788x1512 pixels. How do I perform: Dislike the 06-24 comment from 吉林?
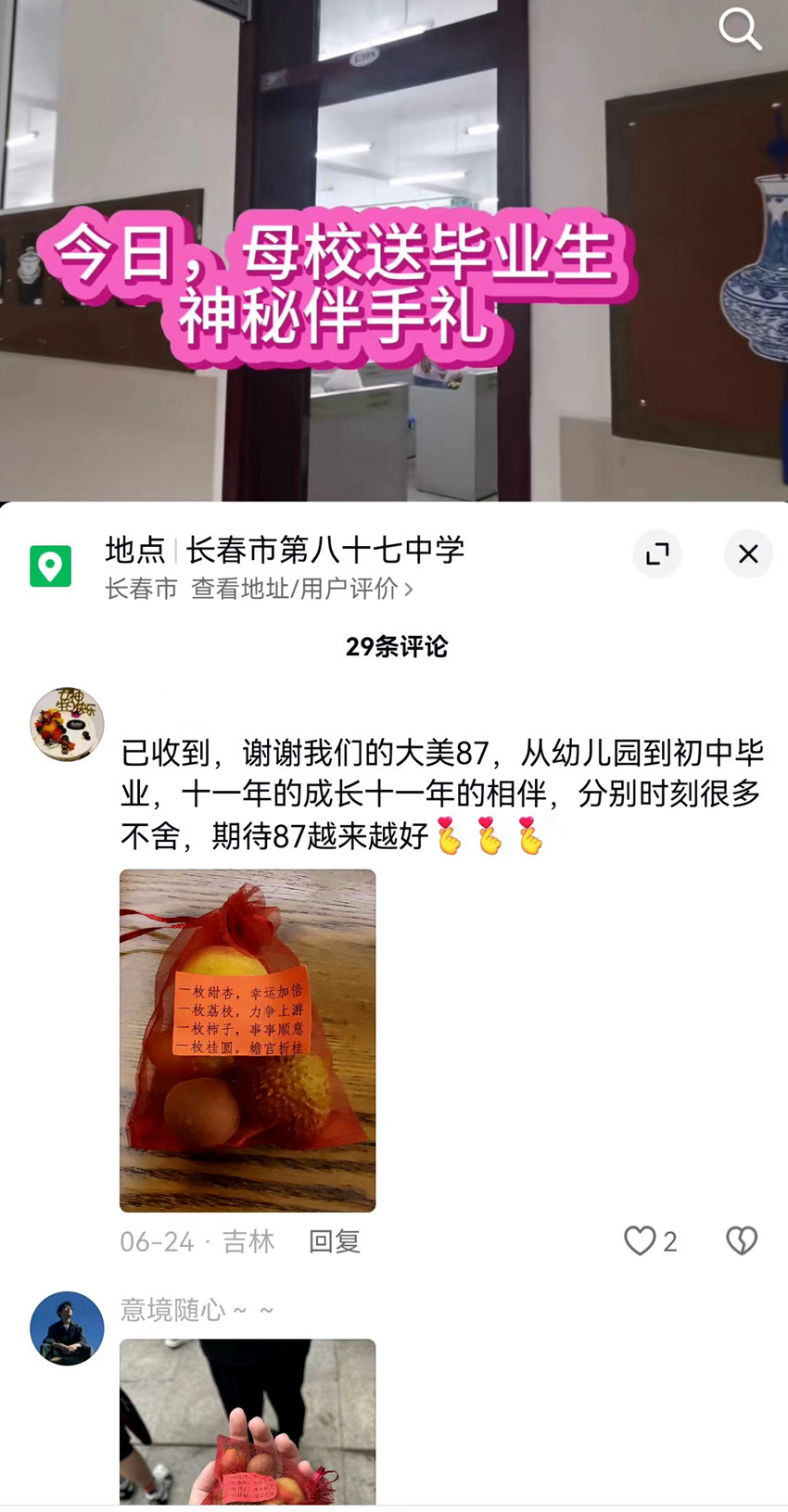coord(742,1240)
